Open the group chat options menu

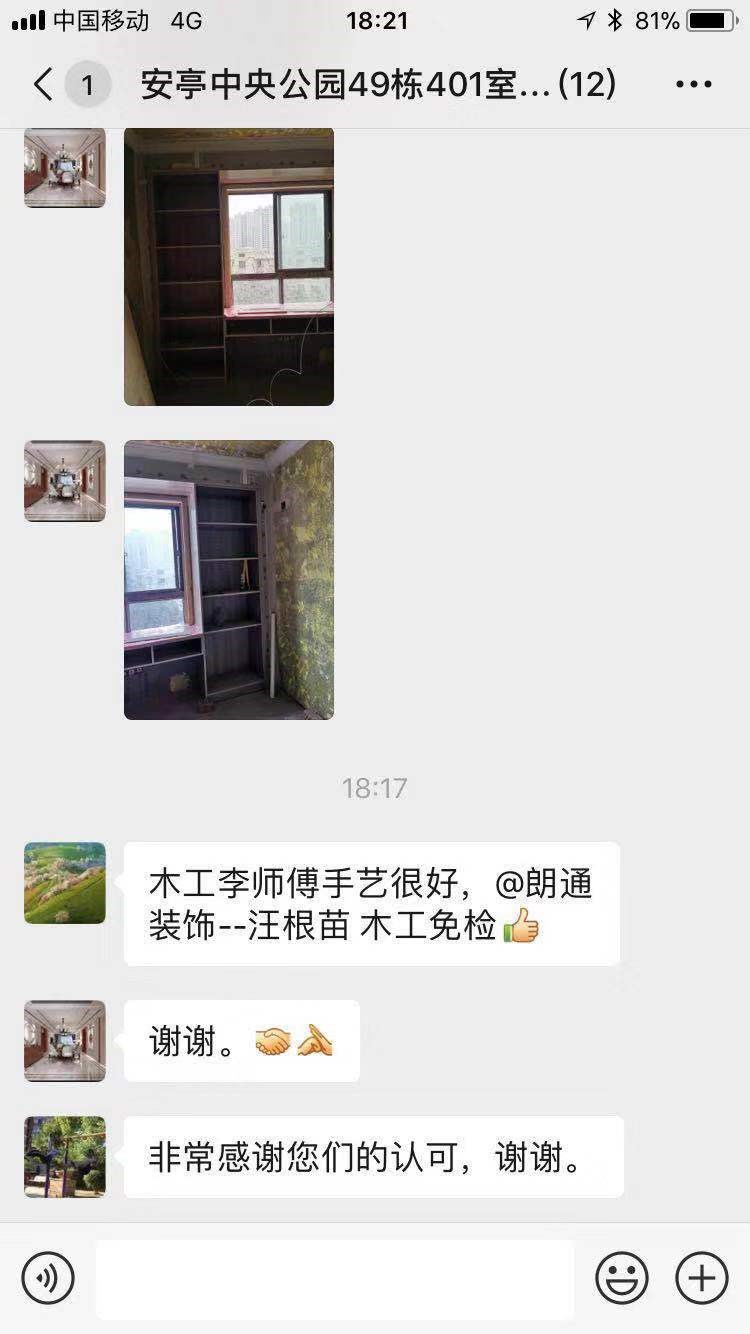693,85
